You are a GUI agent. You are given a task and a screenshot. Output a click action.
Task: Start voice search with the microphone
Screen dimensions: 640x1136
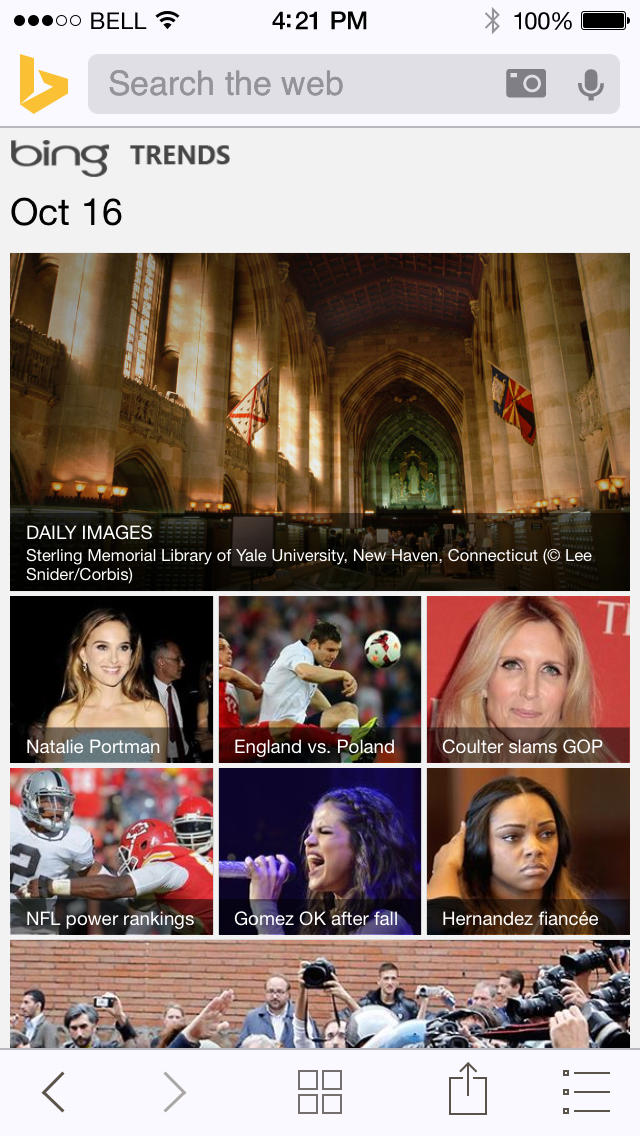point(591,84)
